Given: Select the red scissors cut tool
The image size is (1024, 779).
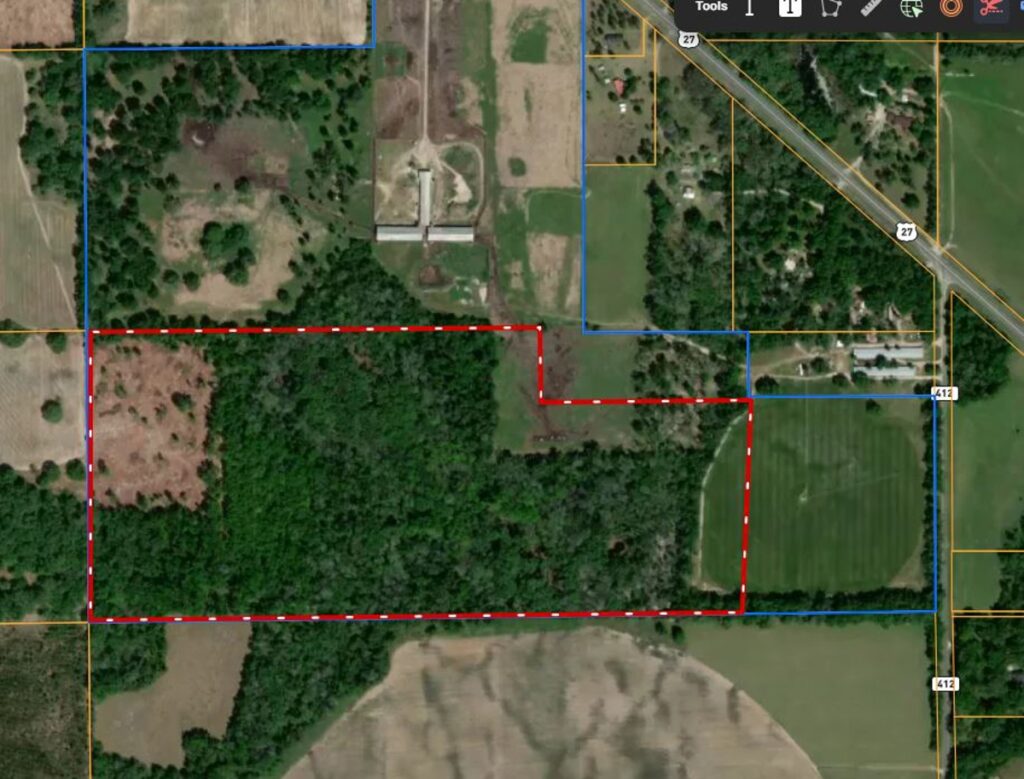Looking at the screenshot, I should point(990,8).
